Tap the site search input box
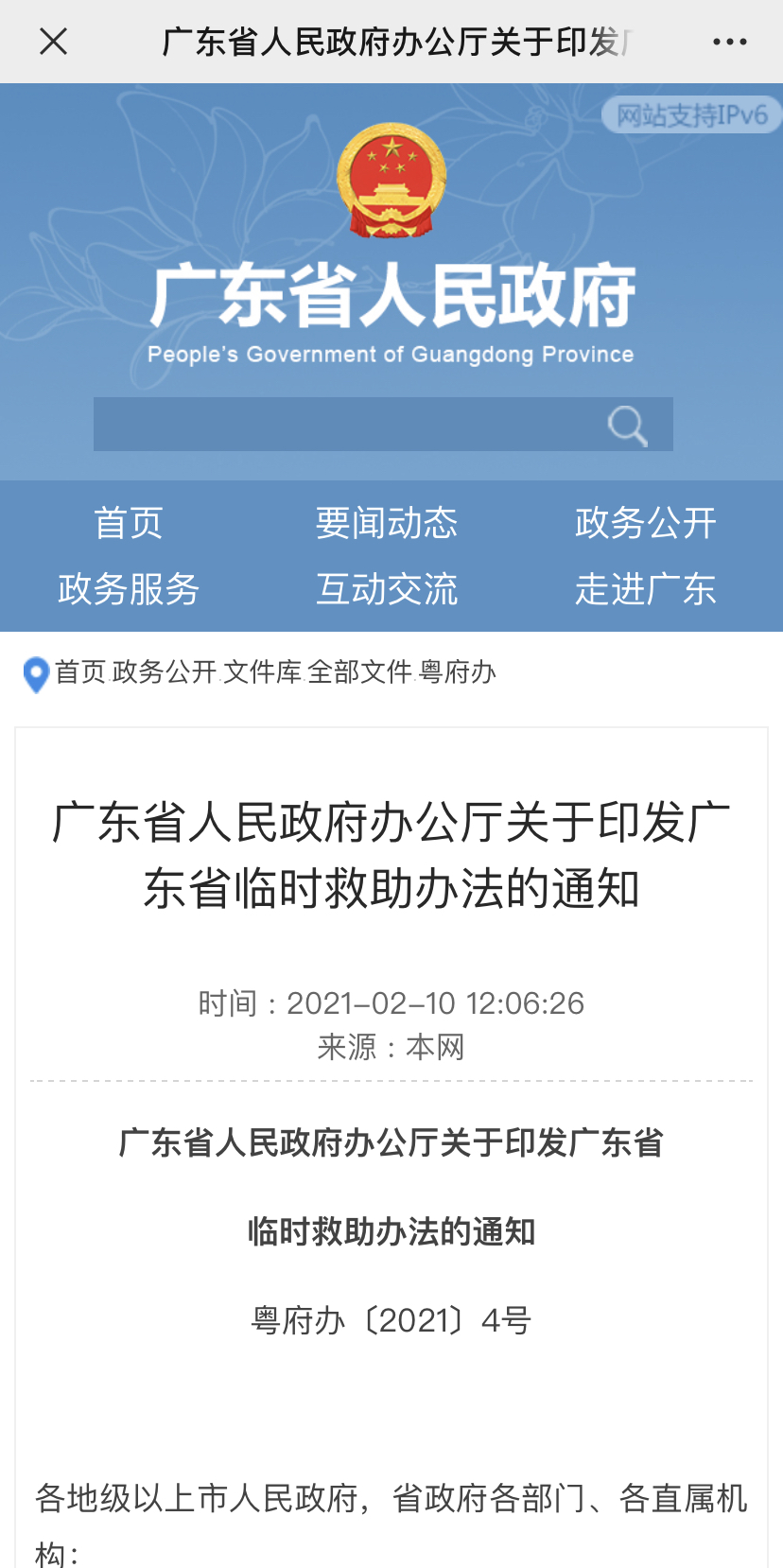Image resolution: width=783 pixels, height=1568 pixels. pos(350,424)
